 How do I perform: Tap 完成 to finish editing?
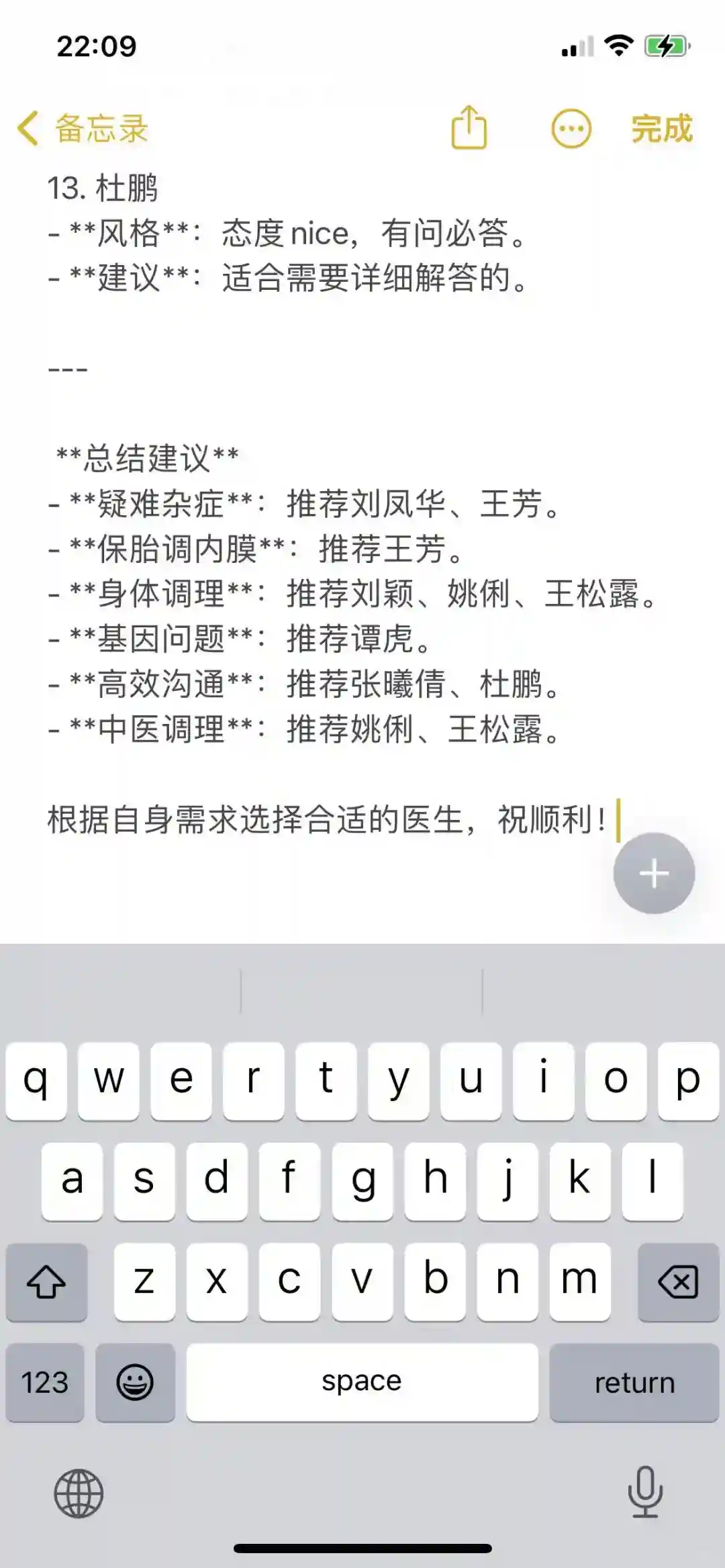661,128
